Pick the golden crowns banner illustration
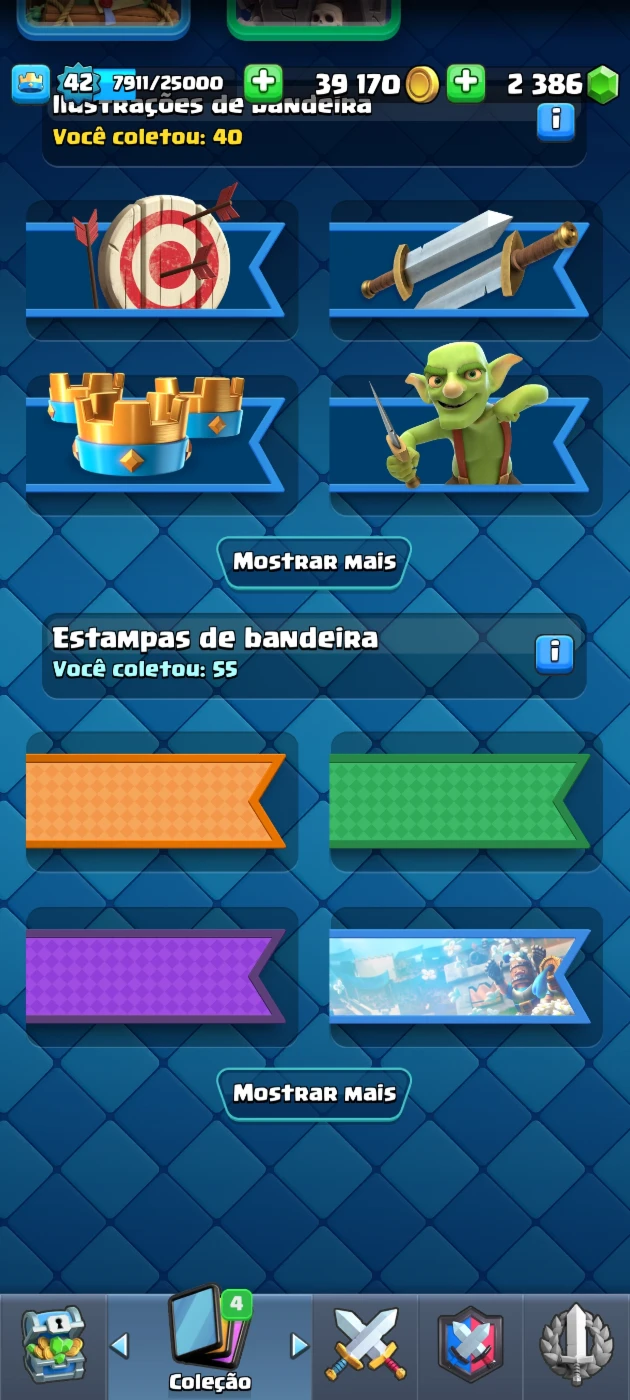This screenshot has height=1400, width=630. click(x=160, y=432)
